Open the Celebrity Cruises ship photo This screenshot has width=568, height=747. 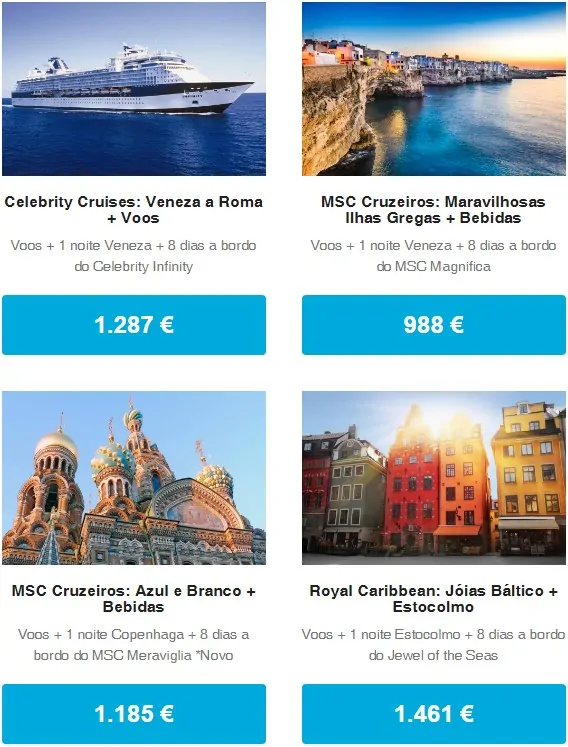(x=134, y=89)
